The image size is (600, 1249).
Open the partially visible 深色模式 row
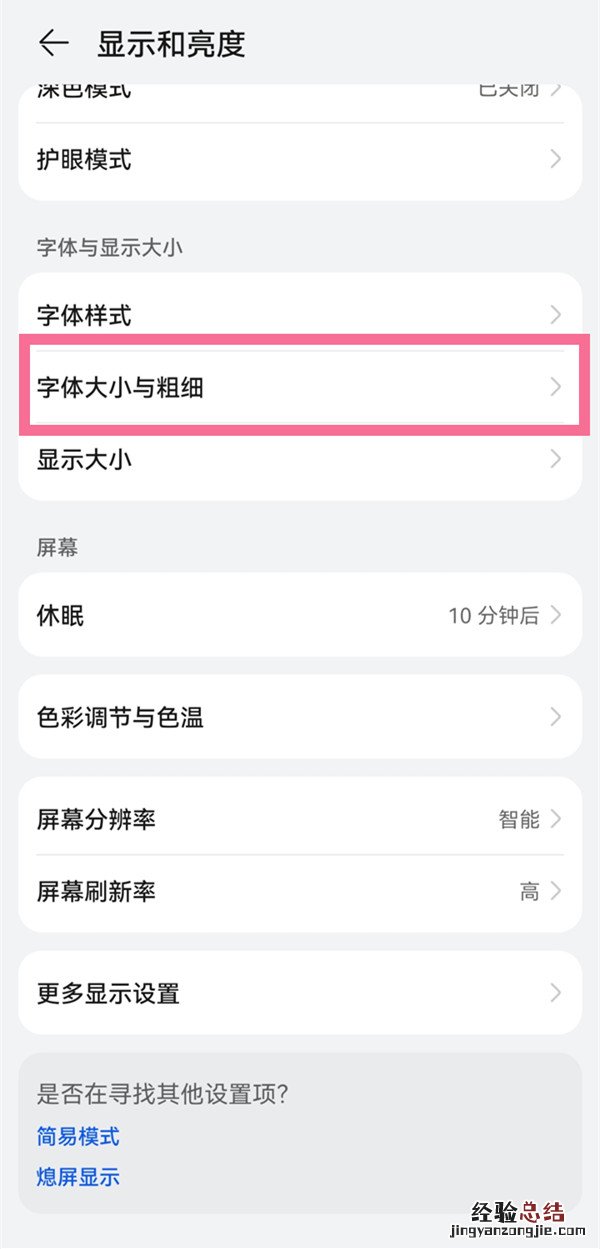click(x=300, y=93)
